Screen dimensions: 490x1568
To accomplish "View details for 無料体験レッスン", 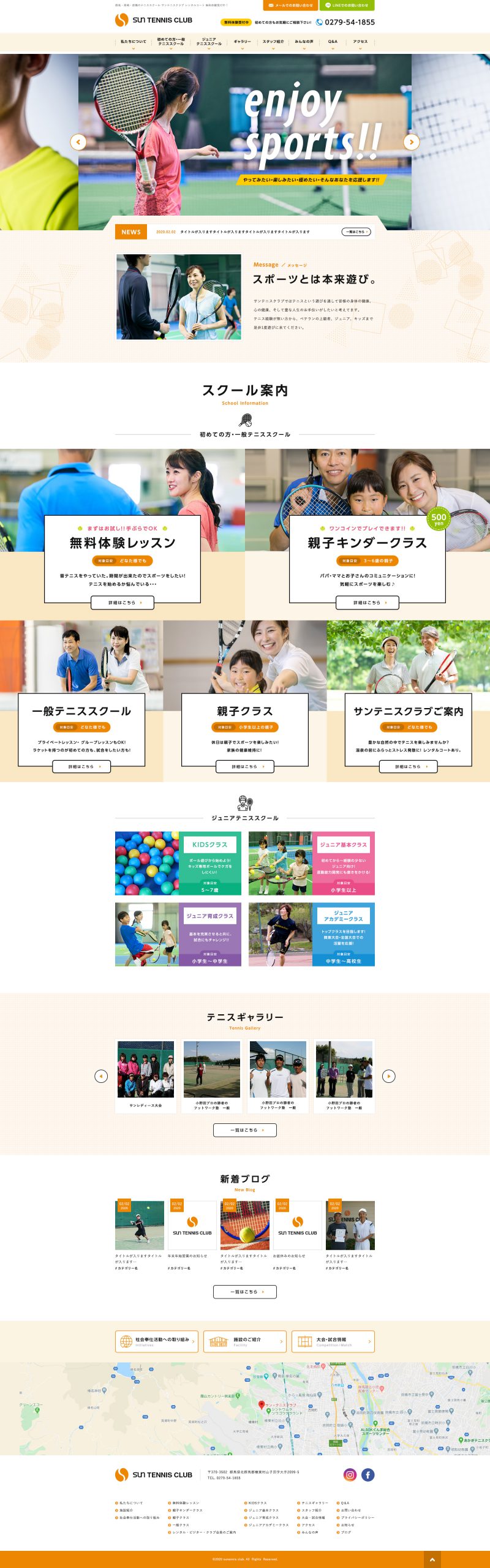I will (x=123, y=603).
